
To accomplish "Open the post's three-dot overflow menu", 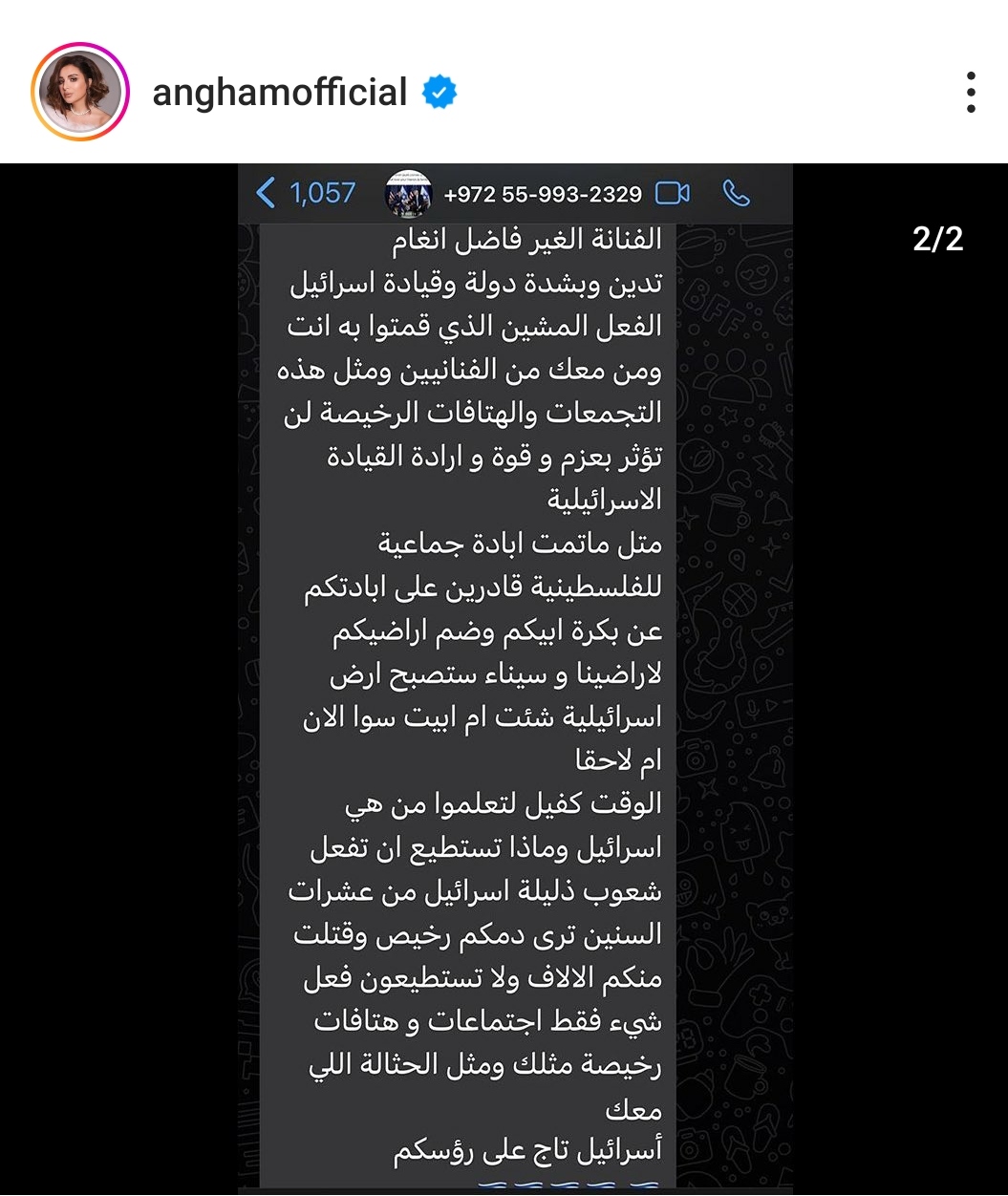I will coord(971,93).
